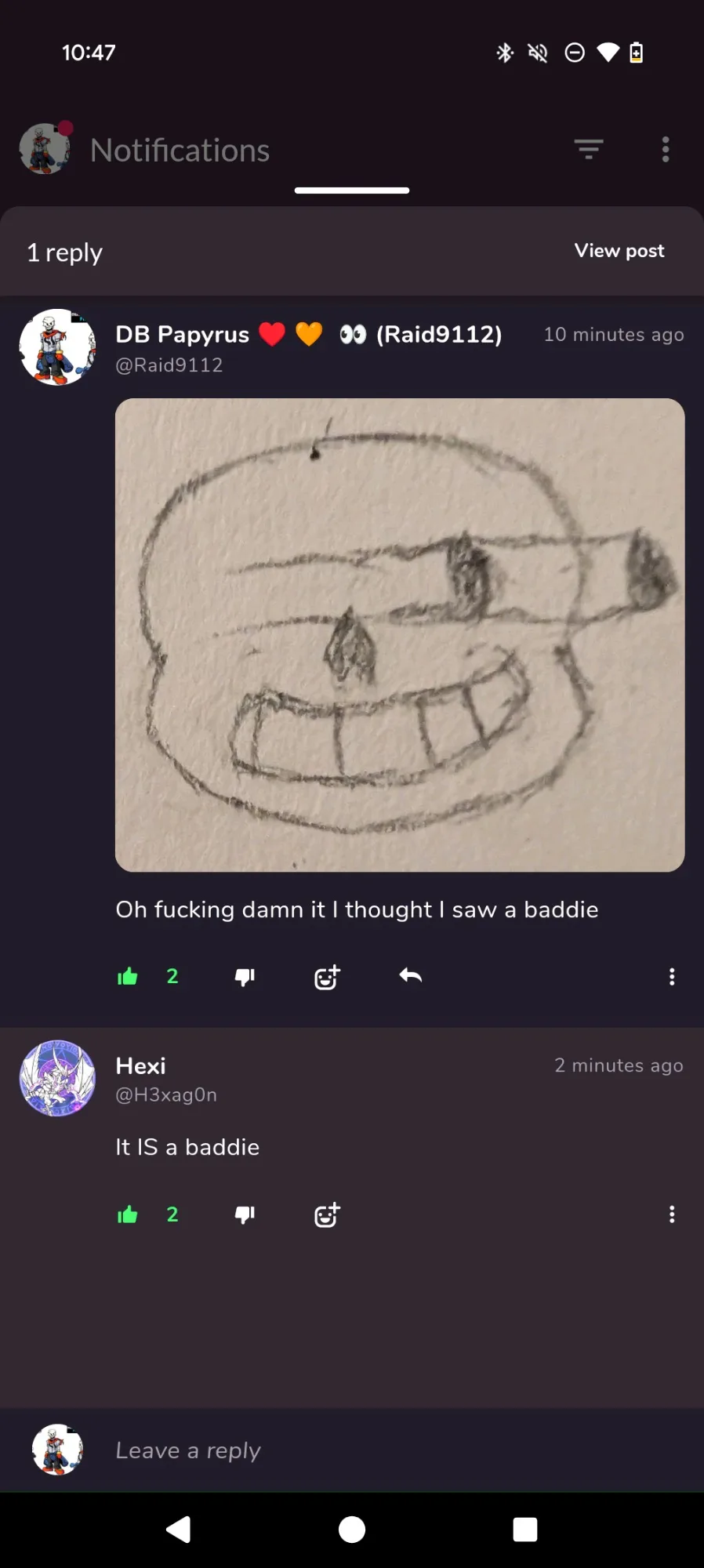The width and height of the screenshot is (704, 1568).
Task: Like Hexi's reply
Action: click(x=127, y=1214)
